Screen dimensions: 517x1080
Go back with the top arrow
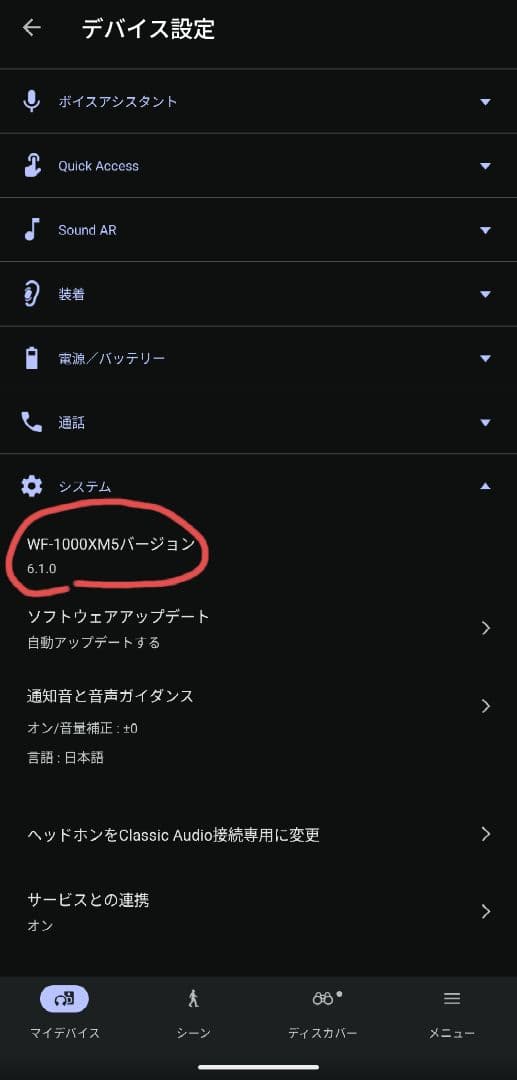(32, 28)
